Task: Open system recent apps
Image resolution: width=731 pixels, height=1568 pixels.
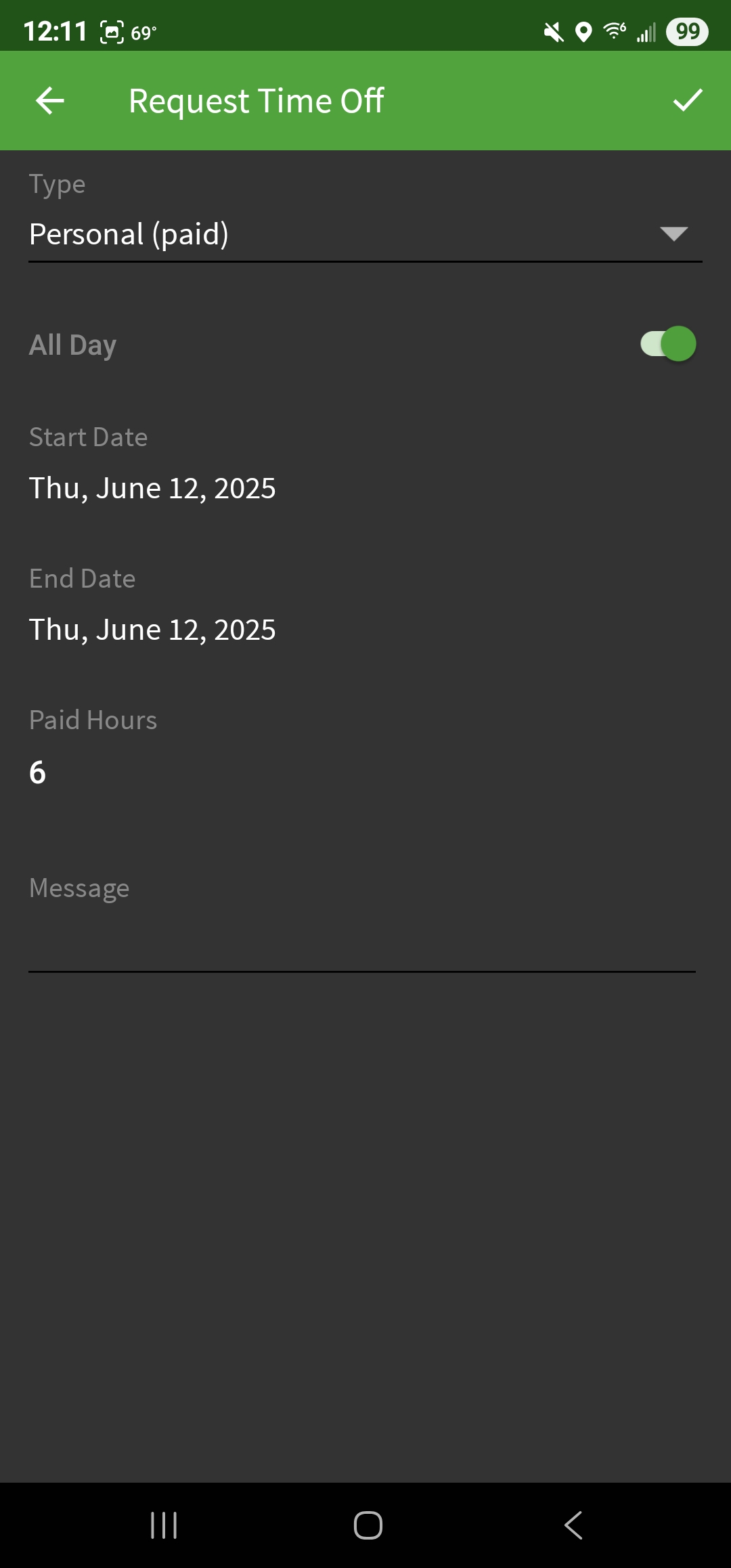Action: [x=164, y=1525]
